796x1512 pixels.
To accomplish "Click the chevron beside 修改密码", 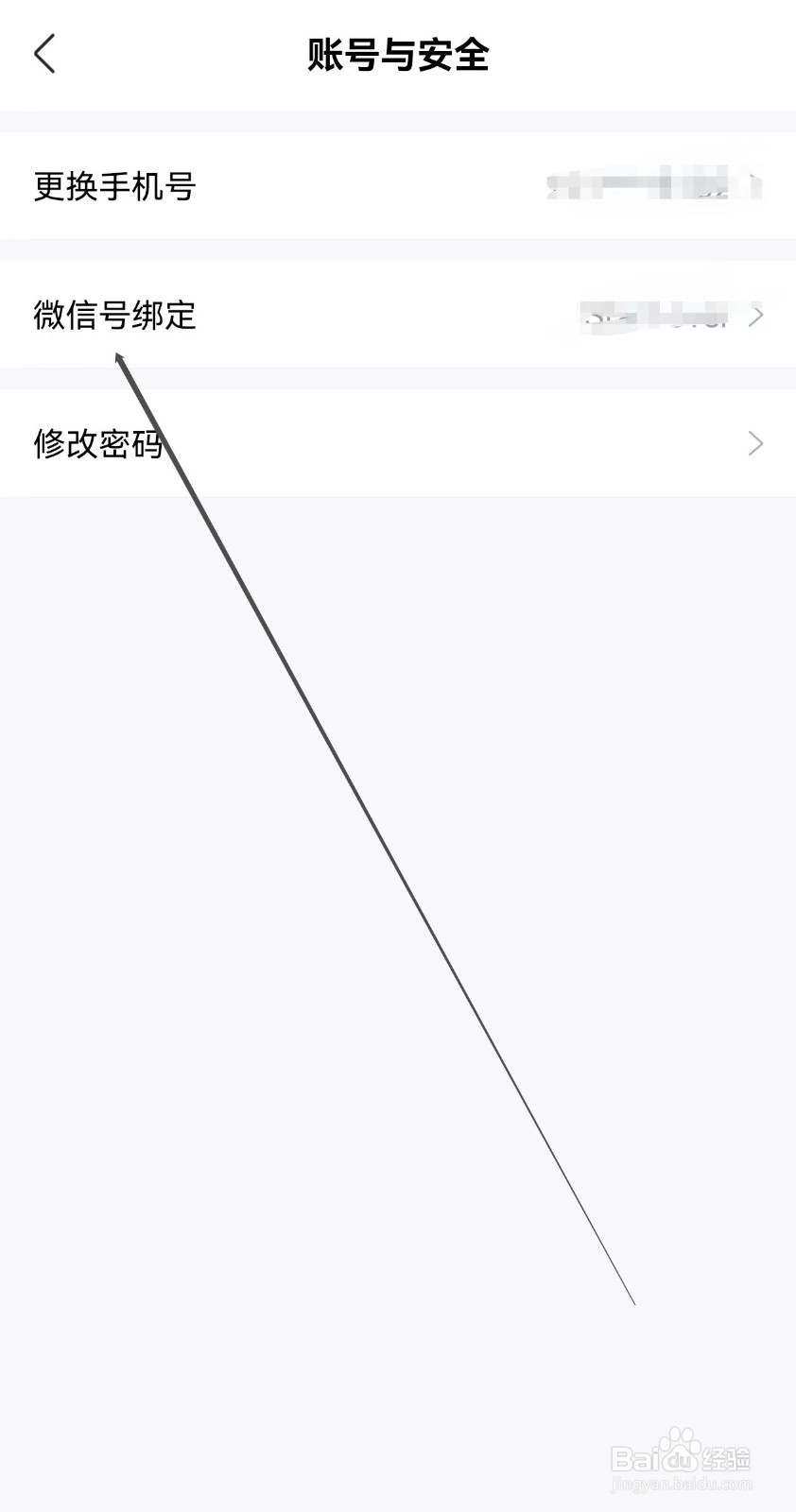I will point(755,443).
